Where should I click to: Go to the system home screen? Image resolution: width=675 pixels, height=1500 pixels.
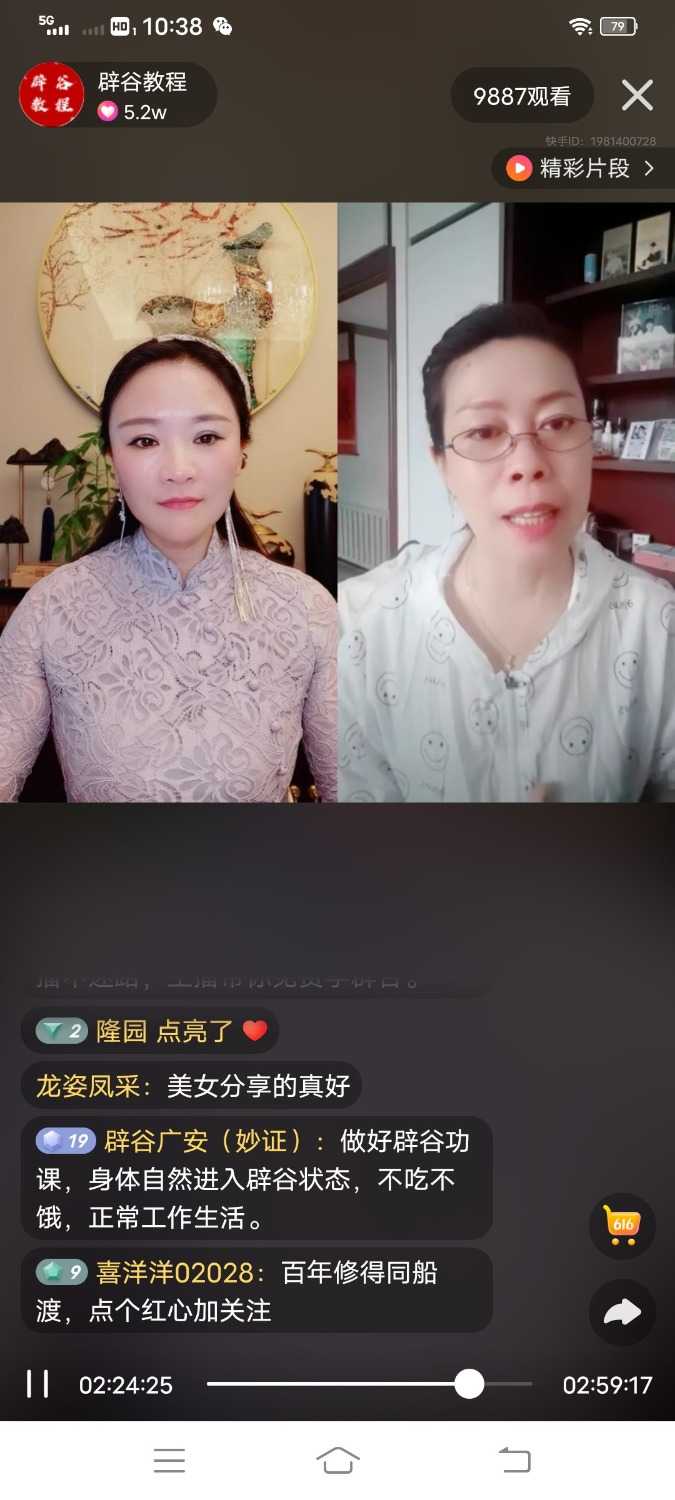[337, 1460]
